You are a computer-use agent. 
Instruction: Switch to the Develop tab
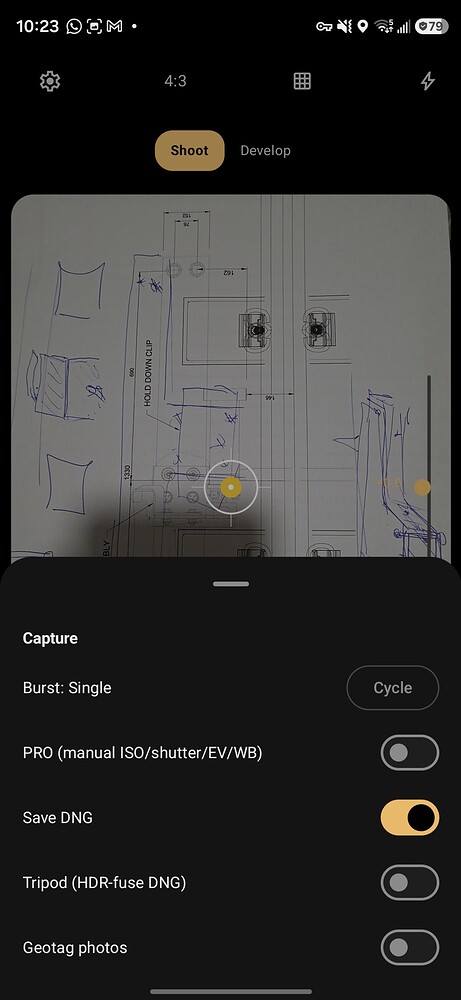pyautogui.click(x=265, y=151)
